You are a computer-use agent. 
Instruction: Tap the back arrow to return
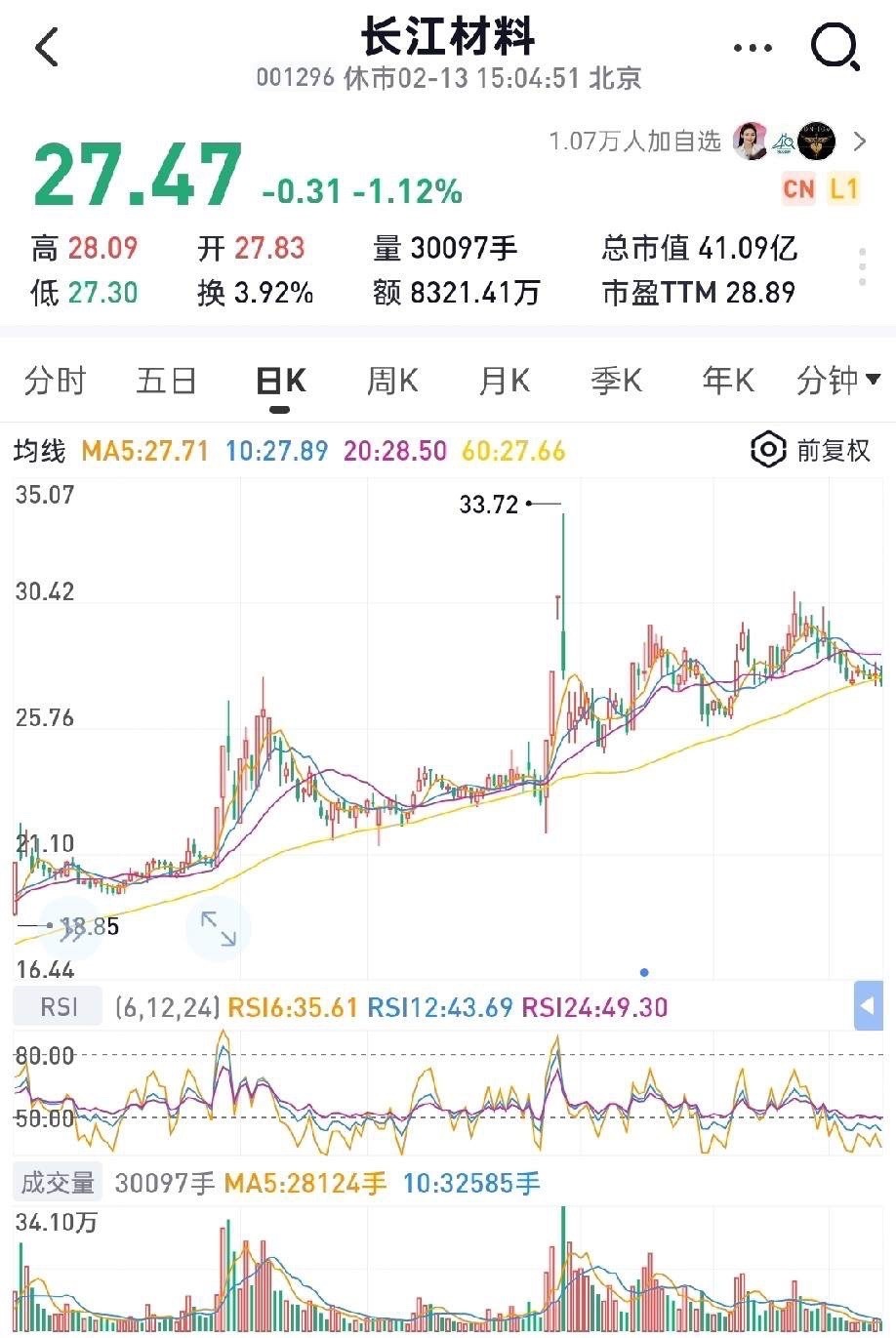point(46,47)
